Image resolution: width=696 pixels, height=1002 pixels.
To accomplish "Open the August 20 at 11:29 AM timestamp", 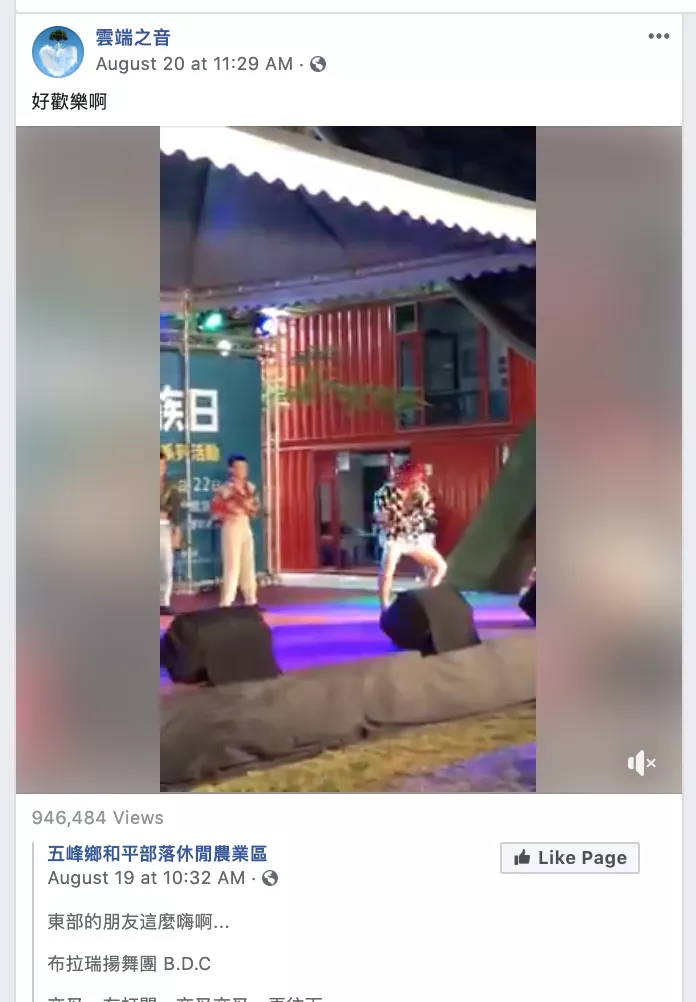I will [x=194, y=64].
